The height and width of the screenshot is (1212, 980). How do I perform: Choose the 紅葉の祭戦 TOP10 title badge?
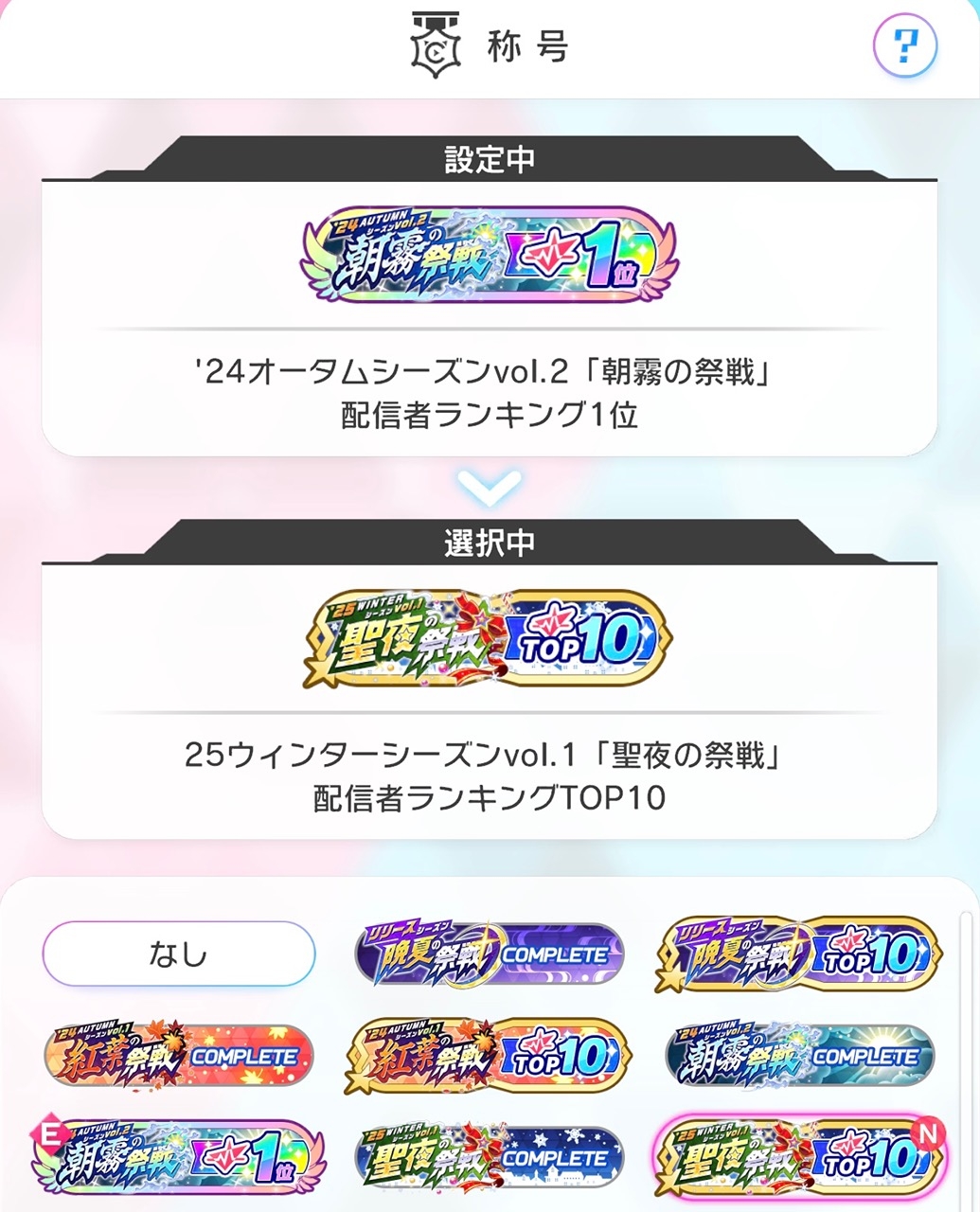point(489,1056)
